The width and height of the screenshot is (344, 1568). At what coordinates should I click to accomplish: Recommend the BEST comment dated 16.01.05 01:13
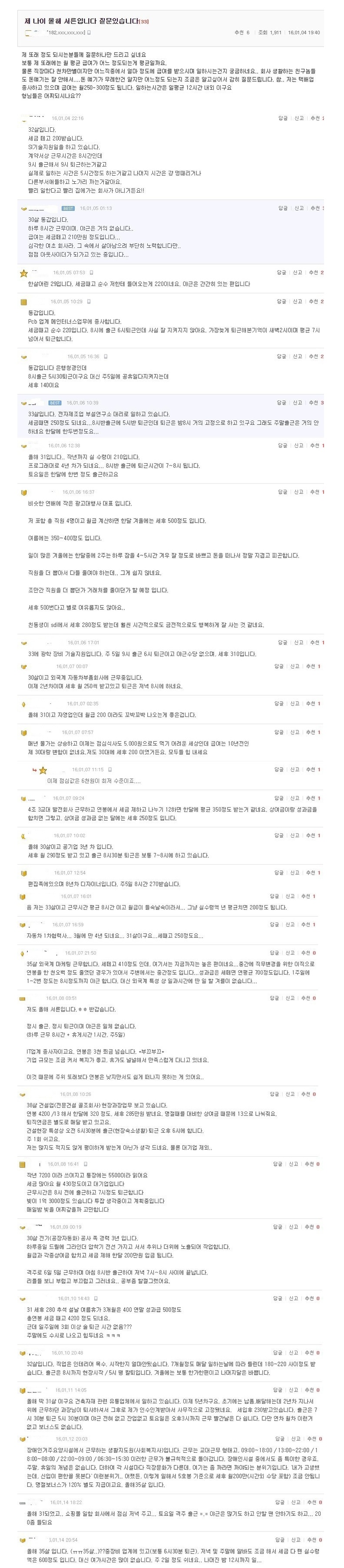click(x=316, y=208)
